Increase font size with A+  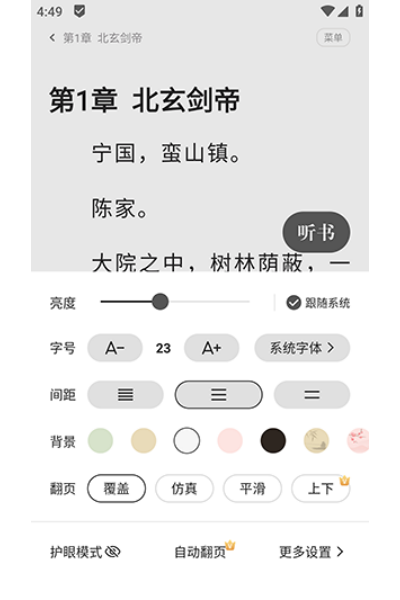tap(211, 348)
